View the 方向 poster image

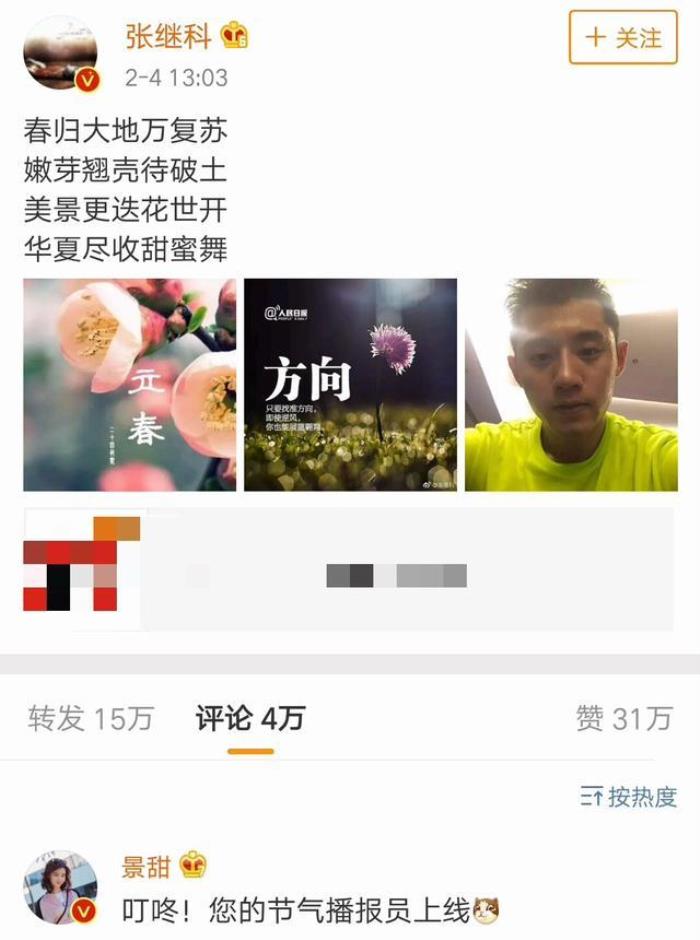(350, 385)
